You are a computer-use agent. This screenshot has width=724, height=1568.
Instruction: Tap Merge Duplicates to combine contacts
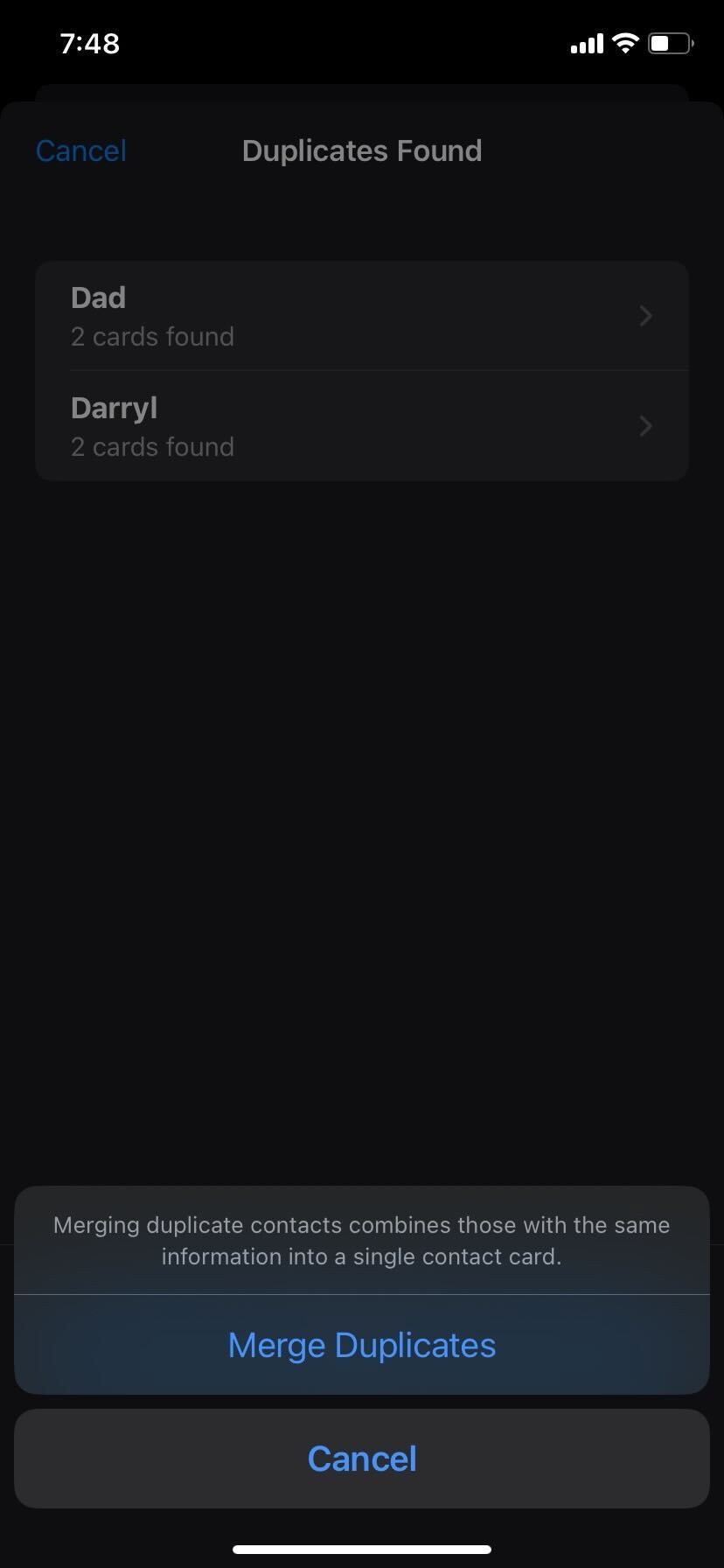pos(362,1345)
